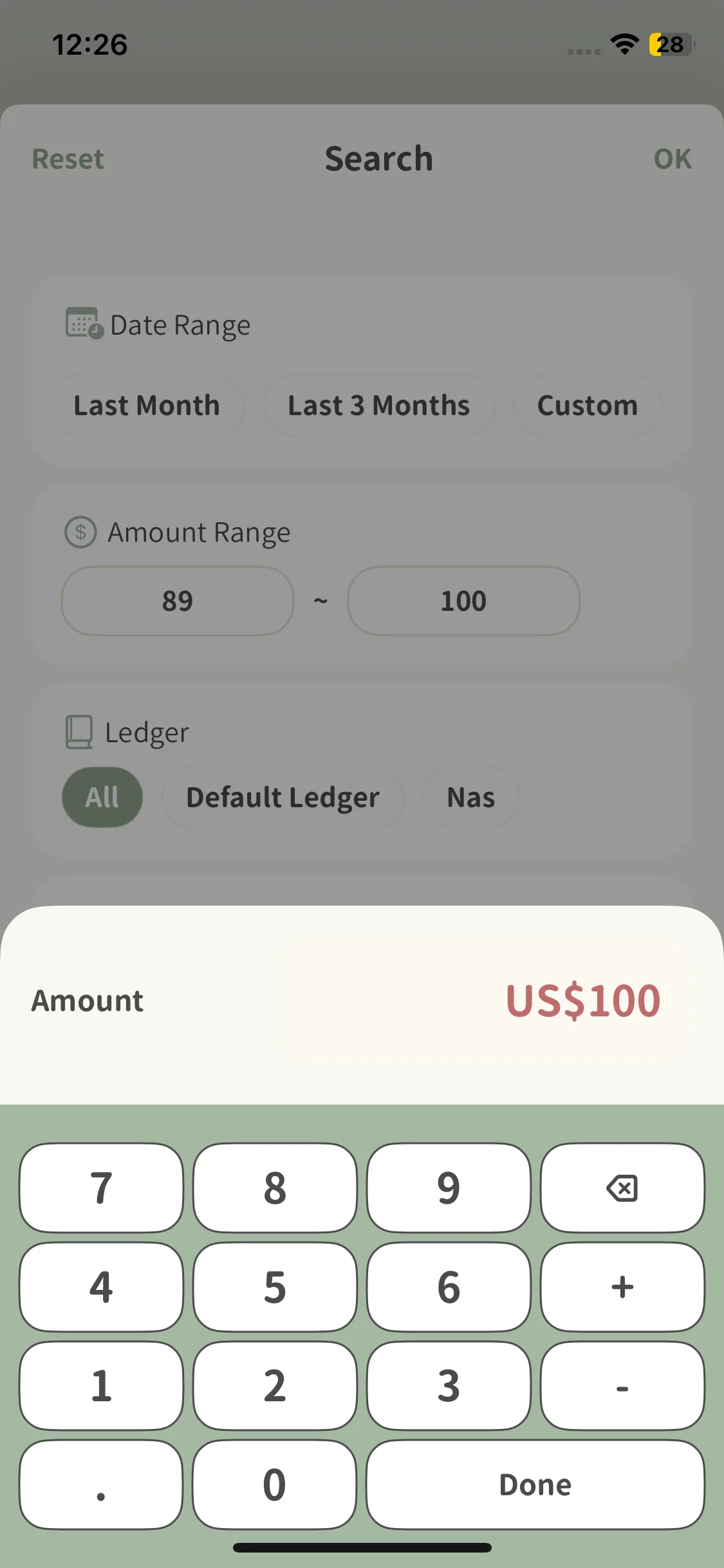724x1568 pixels.
Task: Edit the minimum amount field showing 89
Action: click(178, 601)
